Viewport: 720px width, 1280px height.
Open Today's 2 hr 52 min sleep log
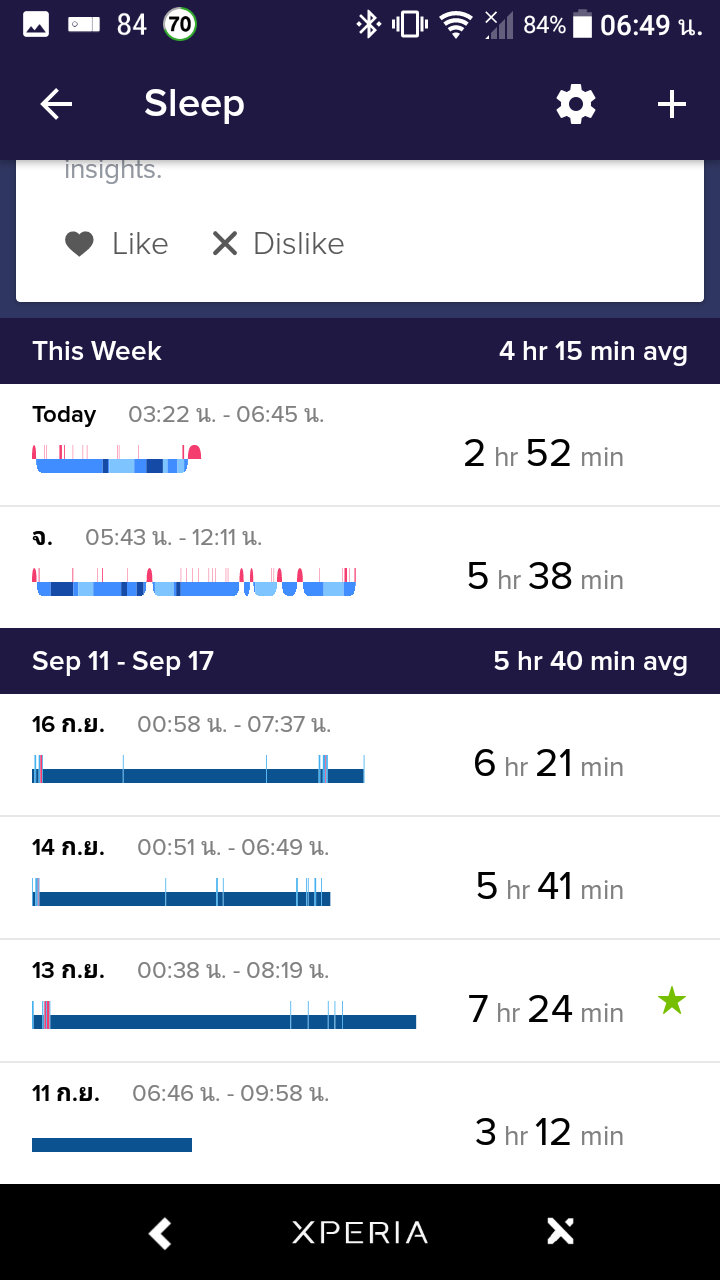(360, 445)
